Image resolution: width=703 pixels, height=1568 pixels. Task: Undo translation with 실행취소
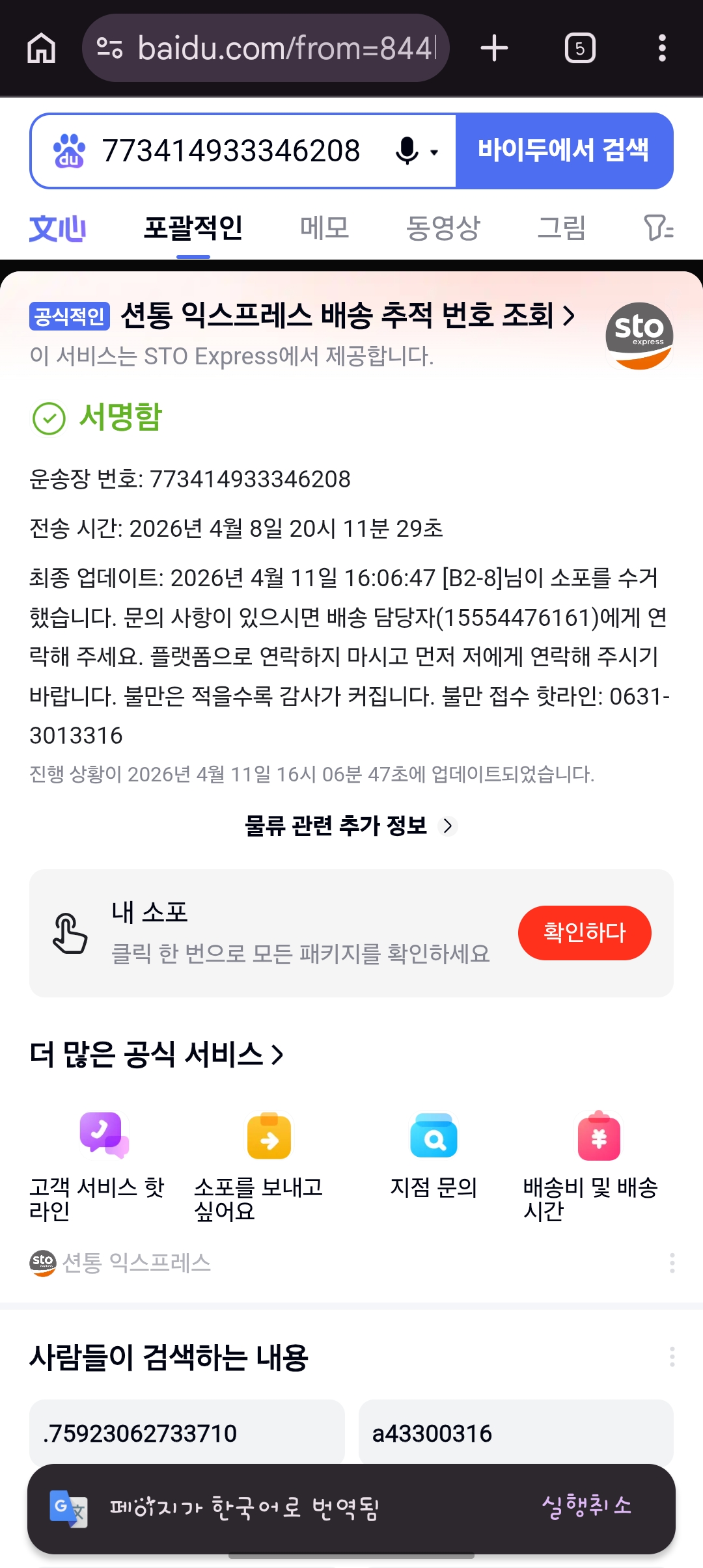pos(586,1507)
